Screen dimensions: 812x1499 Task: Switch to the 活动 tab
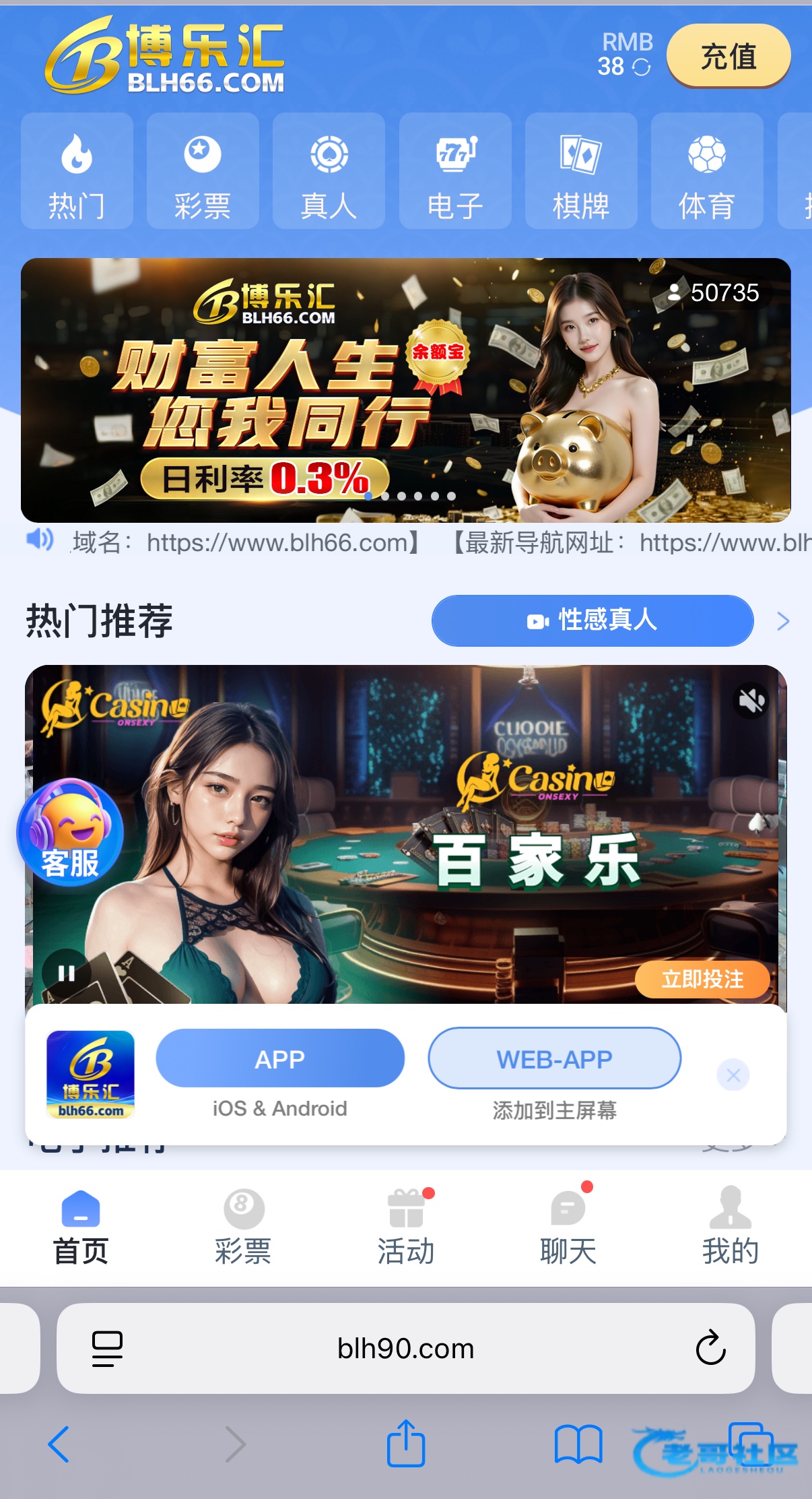[x=406, y=1226]
